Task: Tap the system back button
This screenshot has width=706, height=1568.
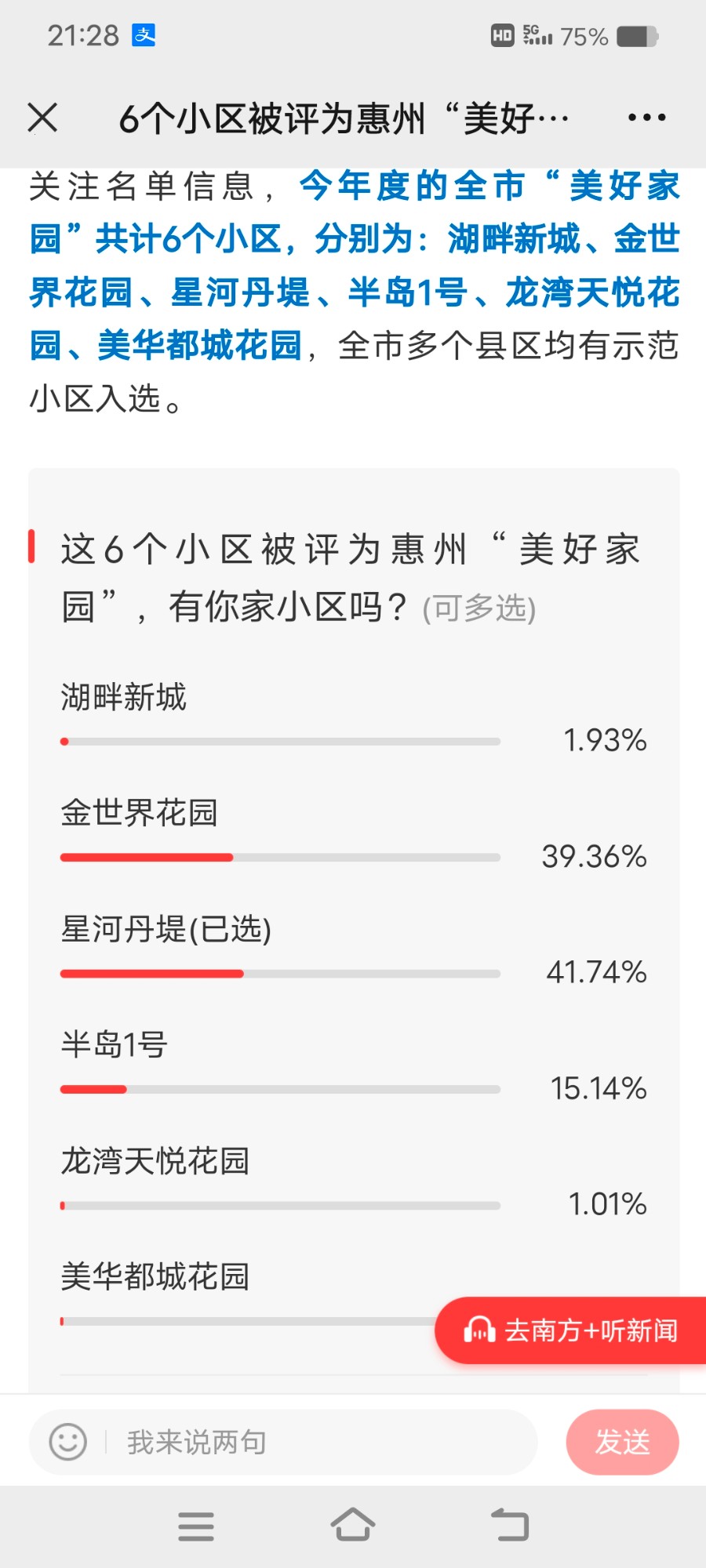Action: click(510, 1525)
